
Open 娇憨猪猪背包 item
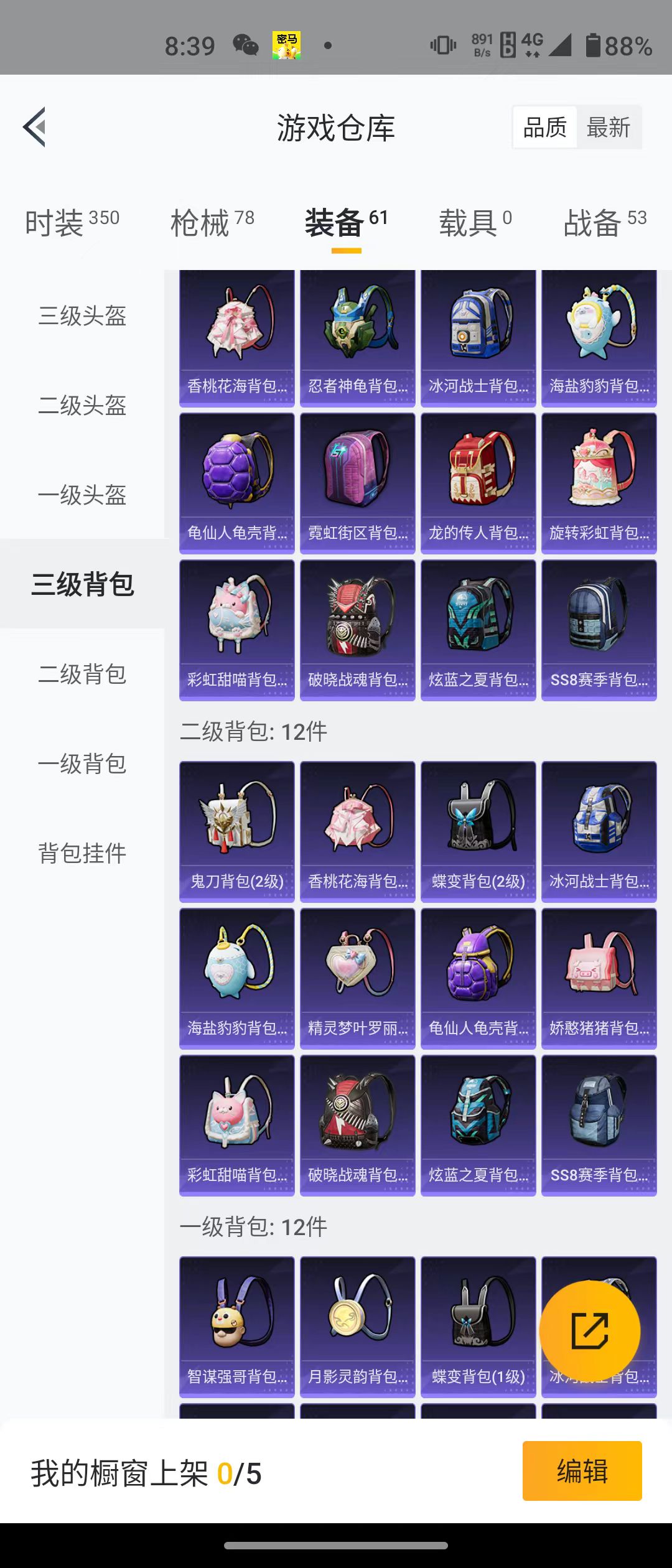coord(599,979)
